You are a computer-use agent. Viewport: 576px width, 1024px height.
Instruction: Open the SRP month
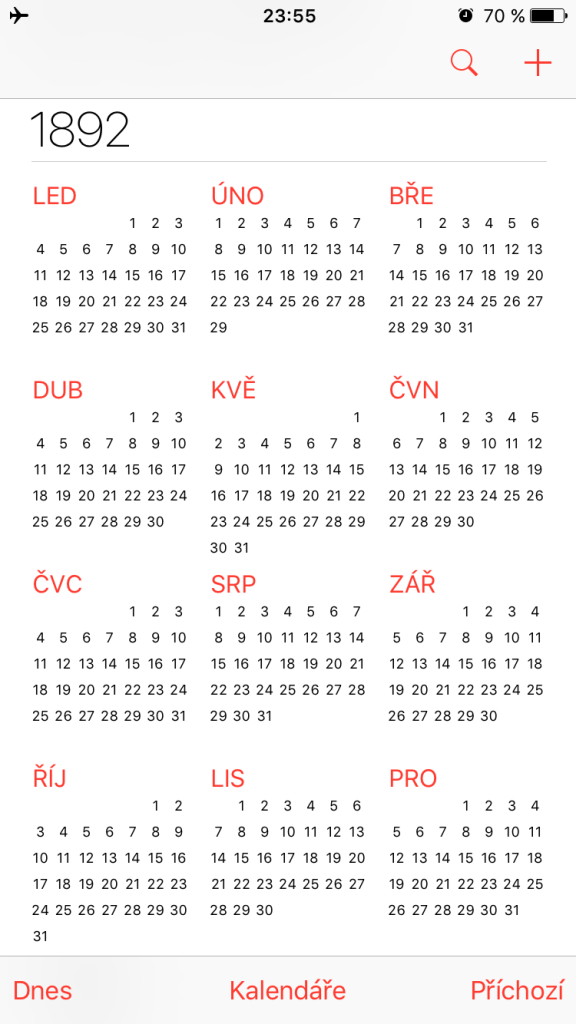point(233,584)
